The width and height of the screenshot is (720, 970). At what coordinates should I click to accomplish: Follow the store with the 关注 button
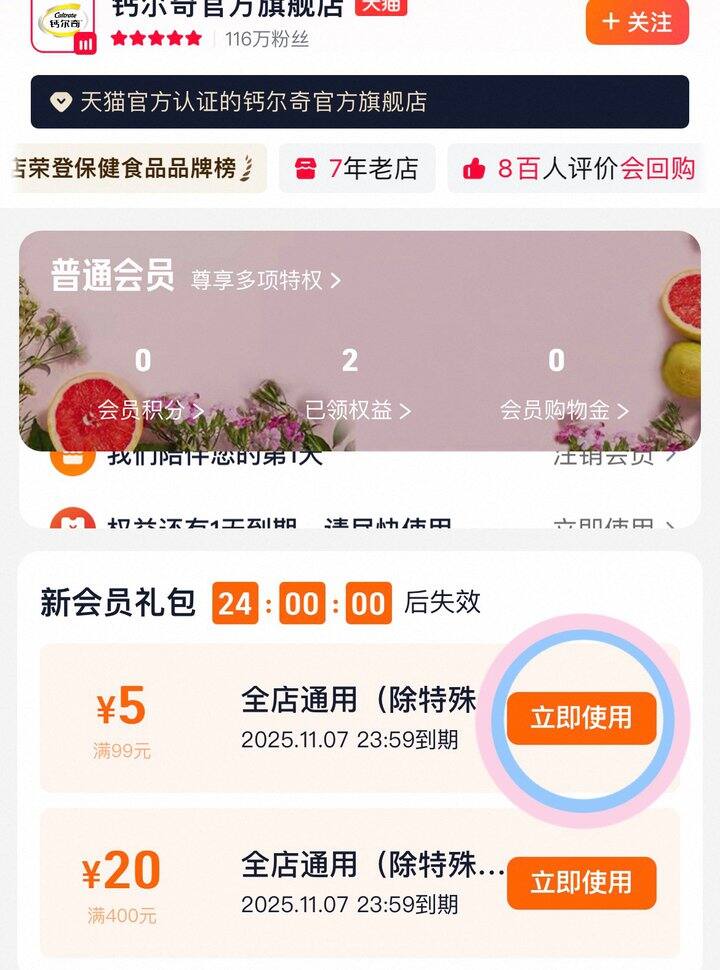(637, 22)
